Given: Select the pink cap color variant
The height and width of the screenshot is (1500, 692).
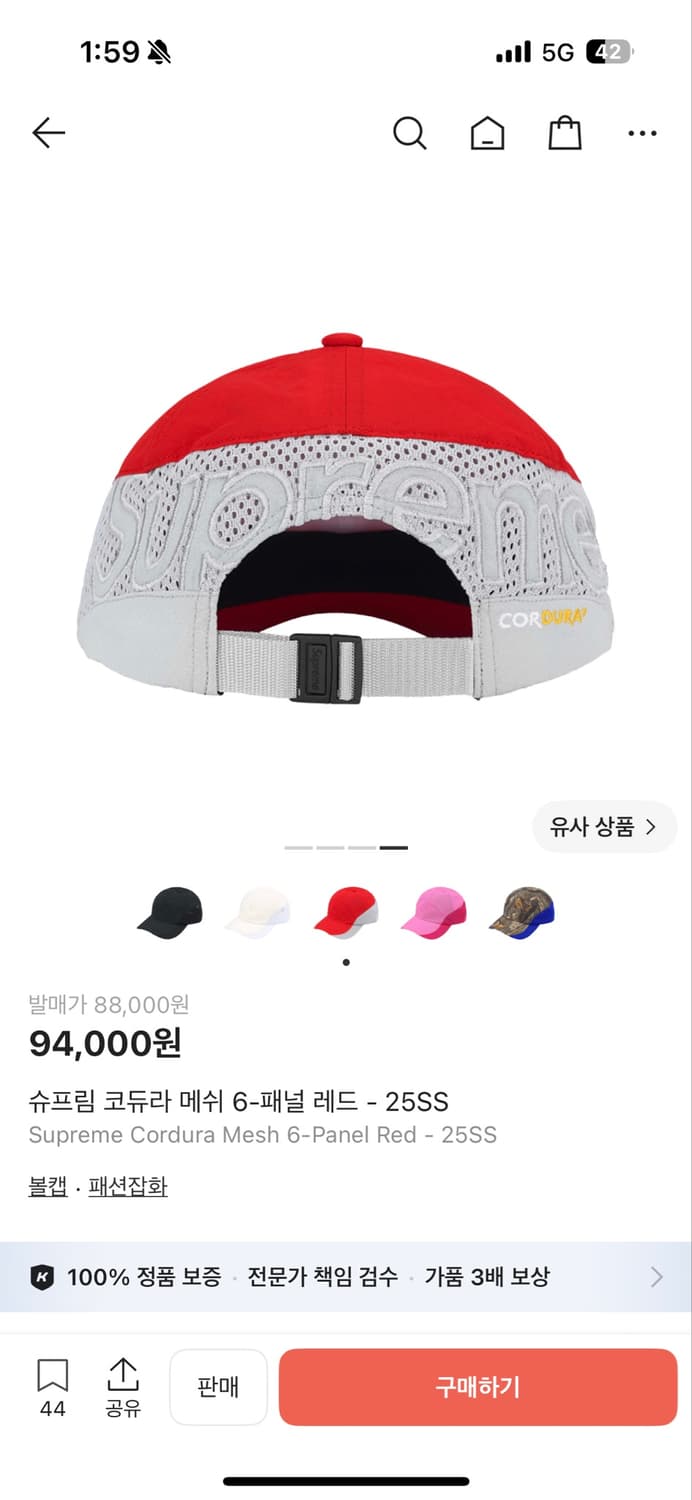Looking at the screenshot, I should [434, 911].
